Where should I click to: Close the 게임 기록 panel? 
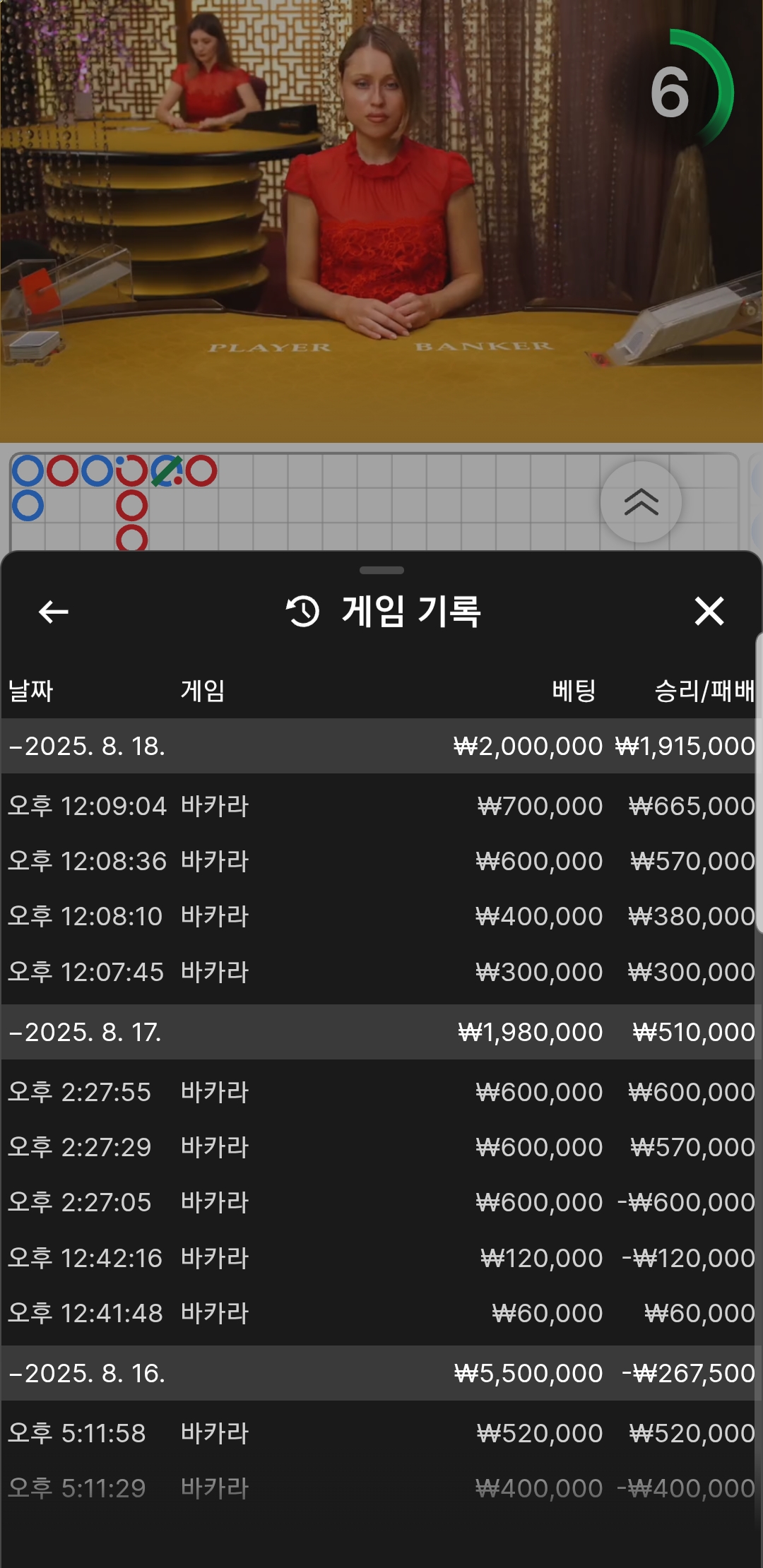tap(709, 611)
